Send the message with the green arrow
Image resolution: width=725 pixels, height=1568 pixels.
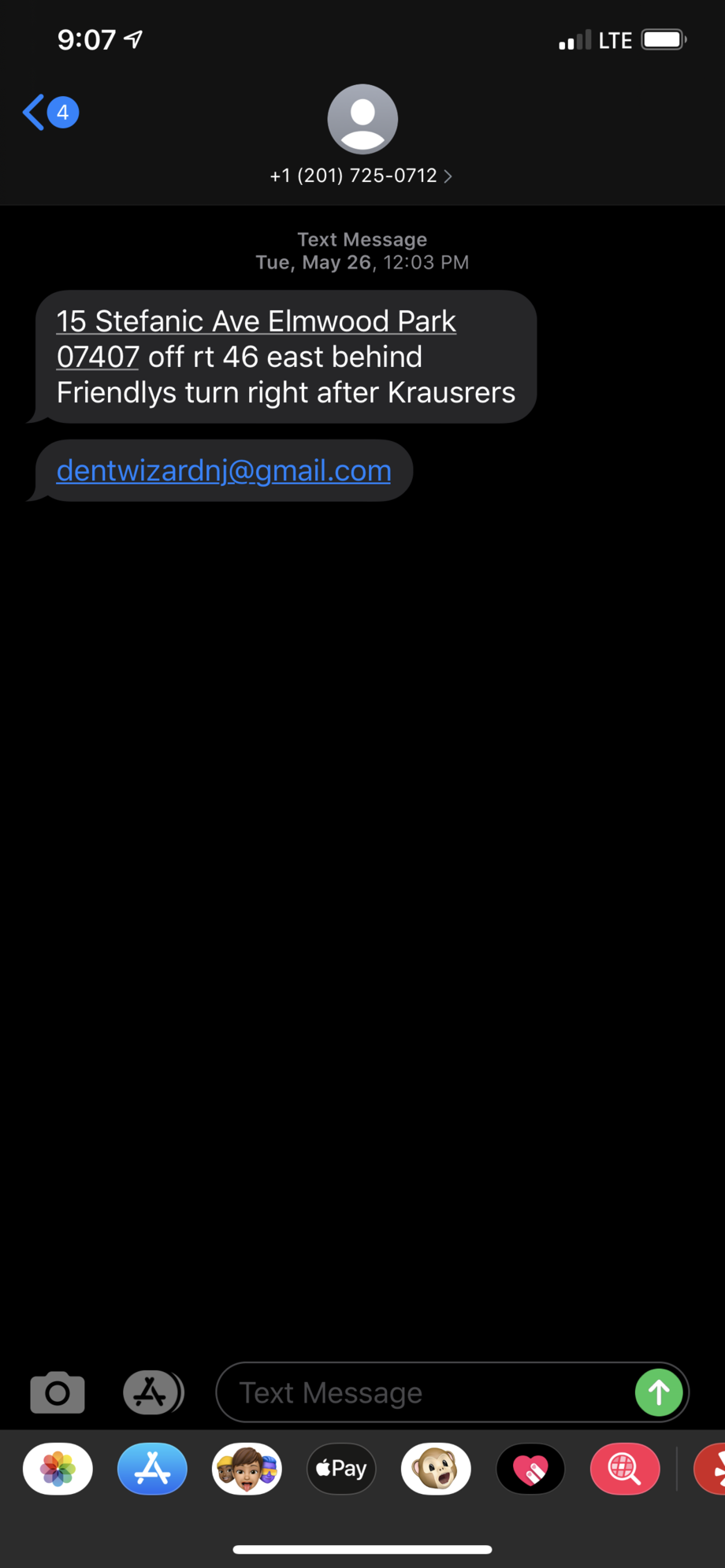tap(659, 1392)
